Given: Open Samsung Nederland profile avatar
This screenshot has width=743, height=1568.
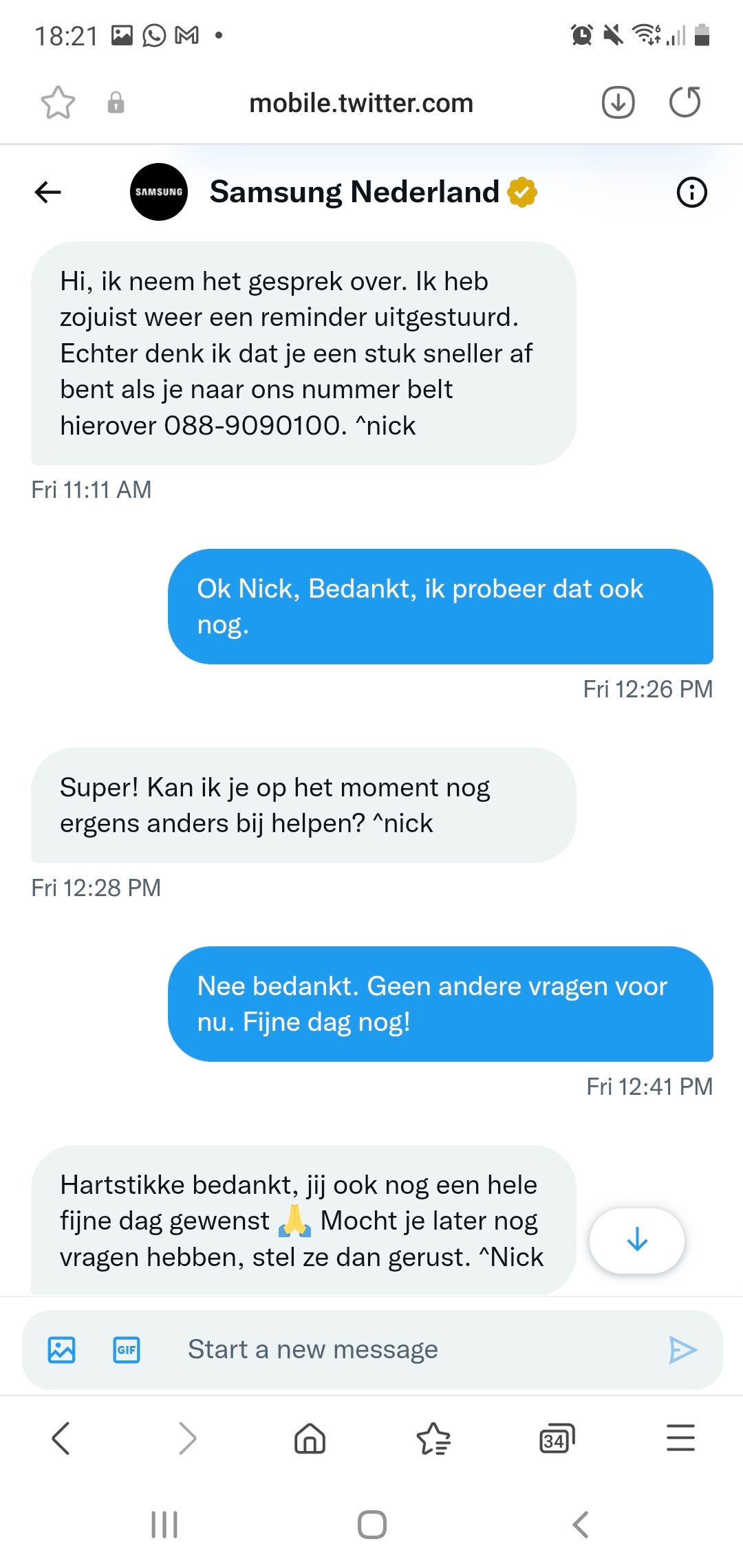Looking at the screenshot, I should (159, 192).
